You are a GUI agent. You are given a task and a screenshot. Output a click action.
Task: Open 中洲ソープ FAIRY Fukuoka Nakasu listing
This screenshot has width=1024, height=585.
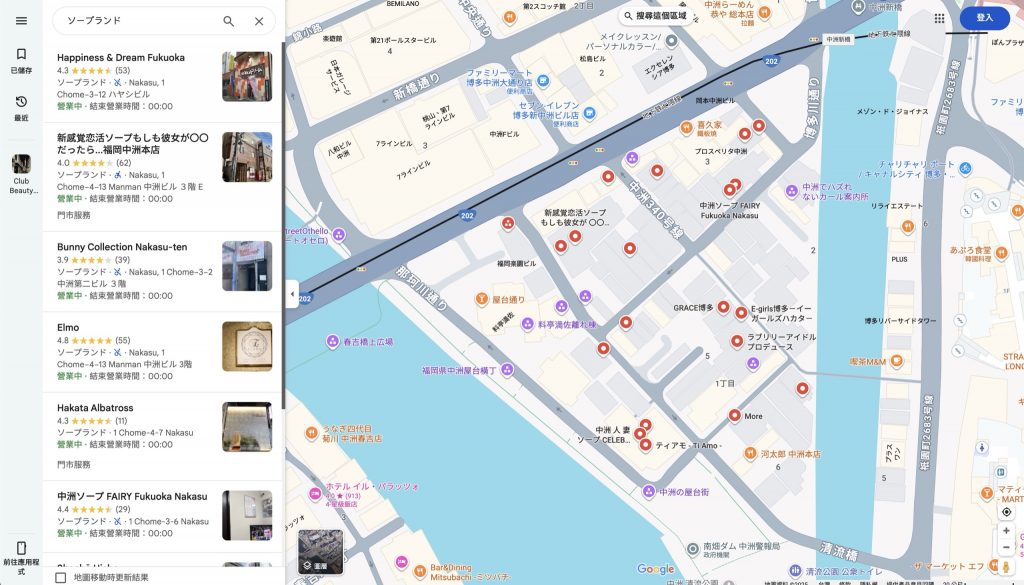click(x=131, y=496)
